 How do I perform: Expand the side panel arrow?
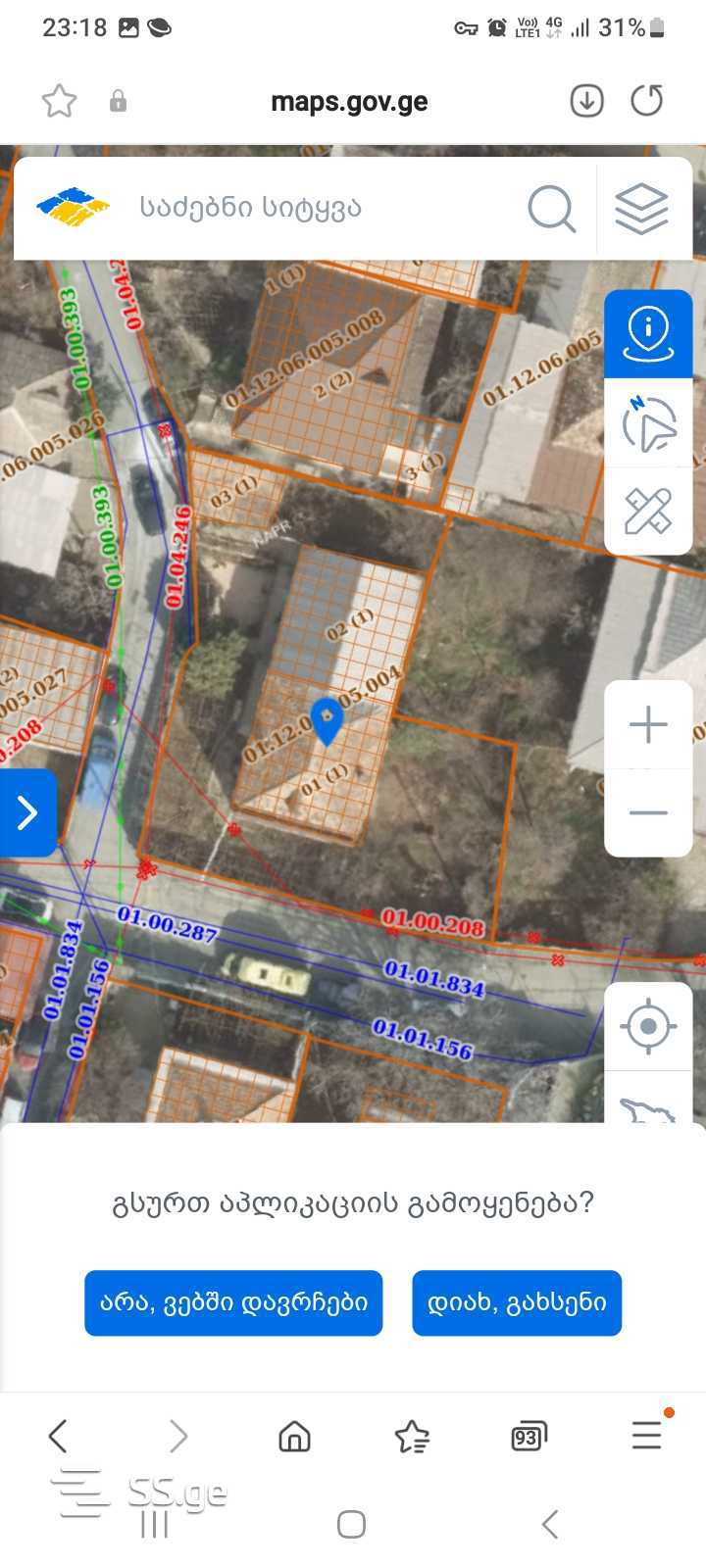(27, 812)
